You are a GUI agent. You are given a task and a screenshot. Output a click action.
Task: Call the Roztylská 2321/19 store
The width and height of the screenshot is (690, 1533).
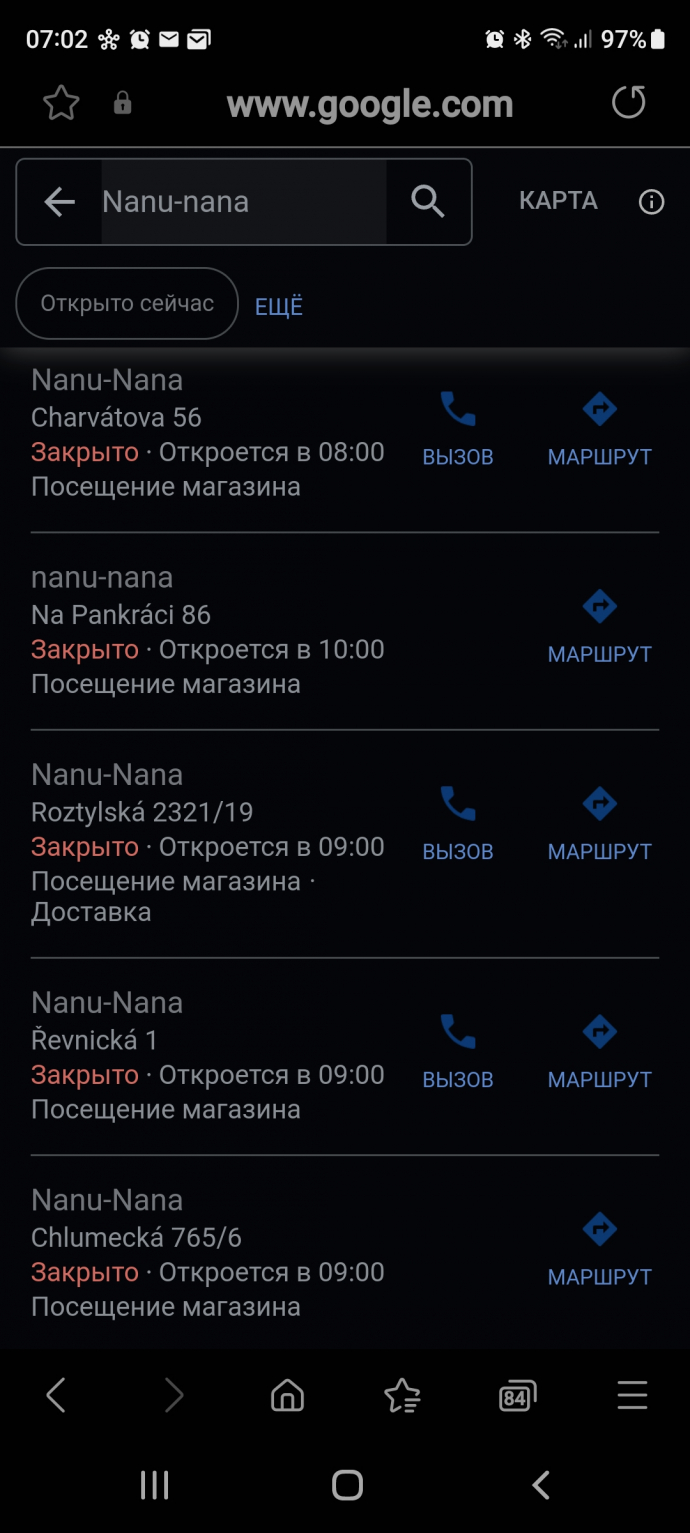pyautogui.click(x=458, y=824)
